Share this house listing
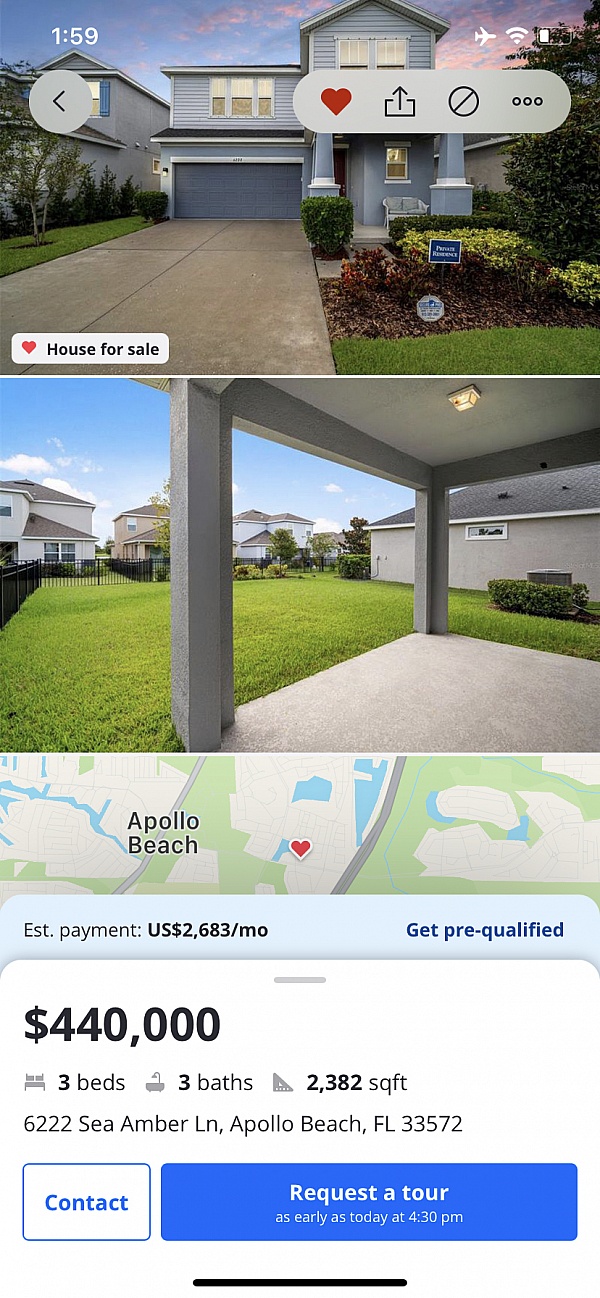The image size is (600, 1298). tap(399, 101)
